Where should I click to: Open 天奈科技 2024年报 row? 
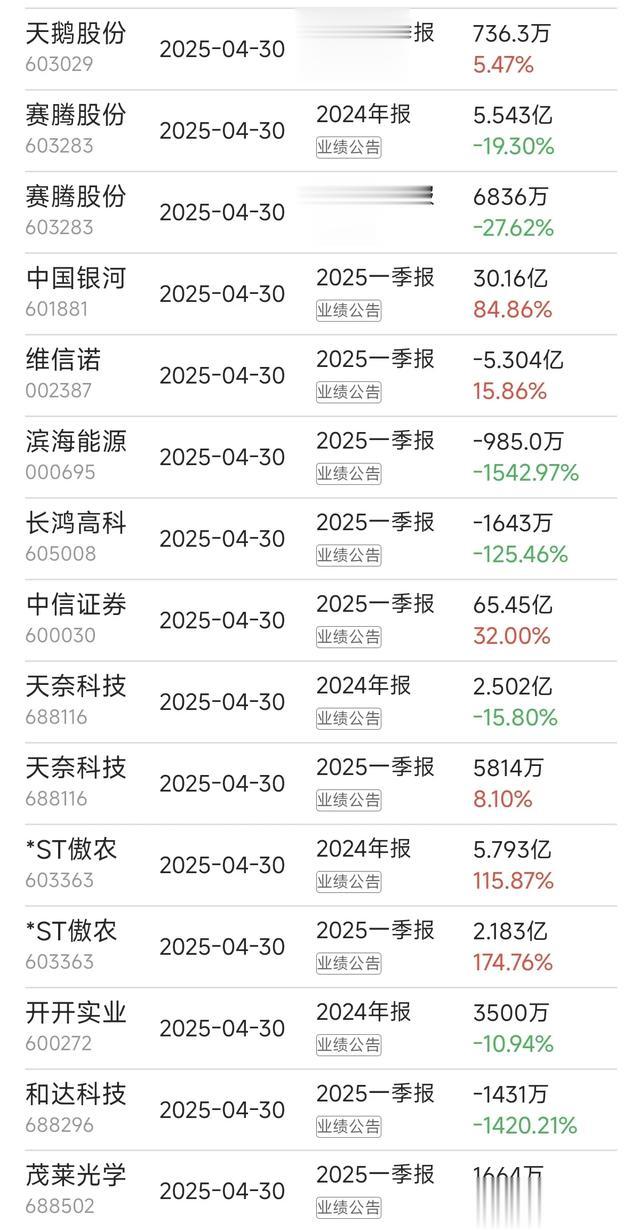point(320,702)
